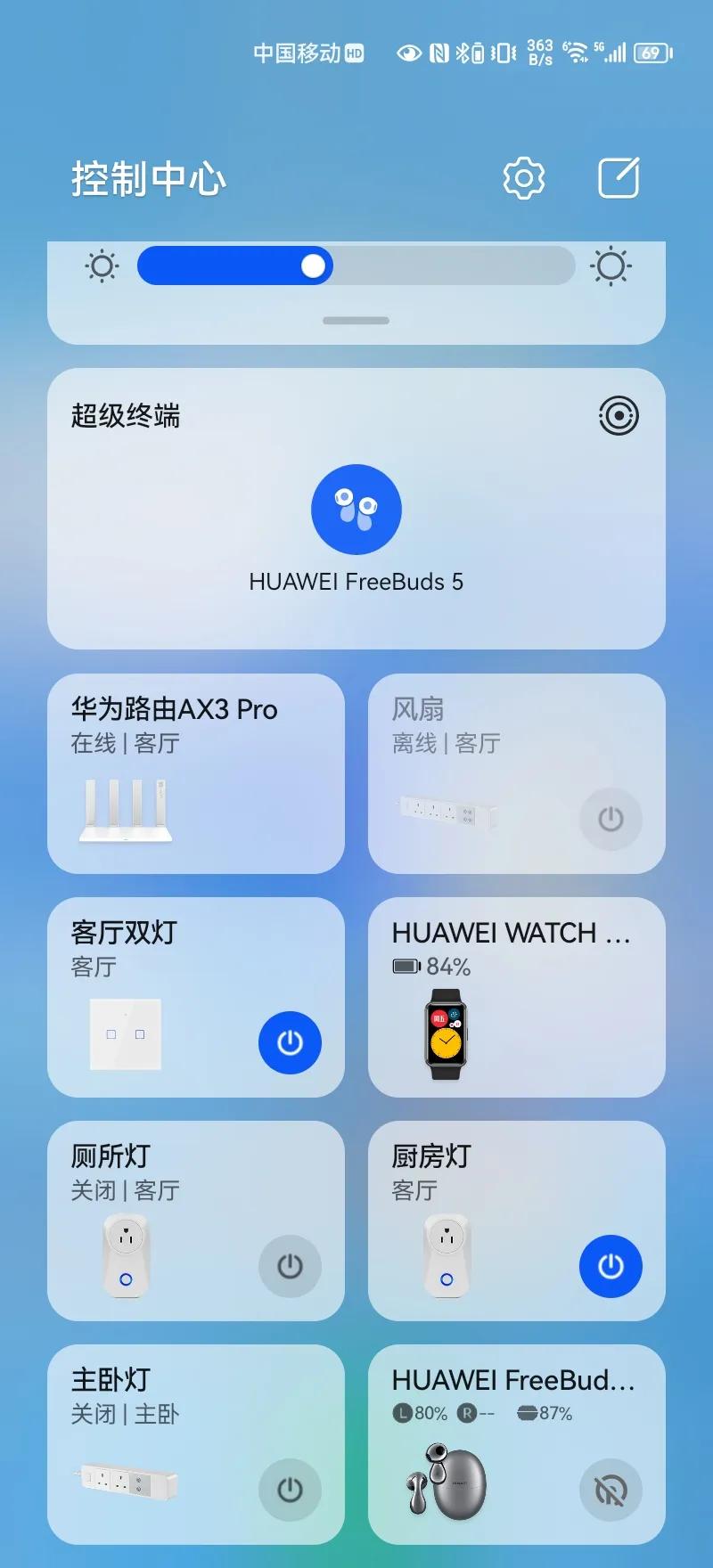Toggle the 厨房灯 power button

[611, 1265]
